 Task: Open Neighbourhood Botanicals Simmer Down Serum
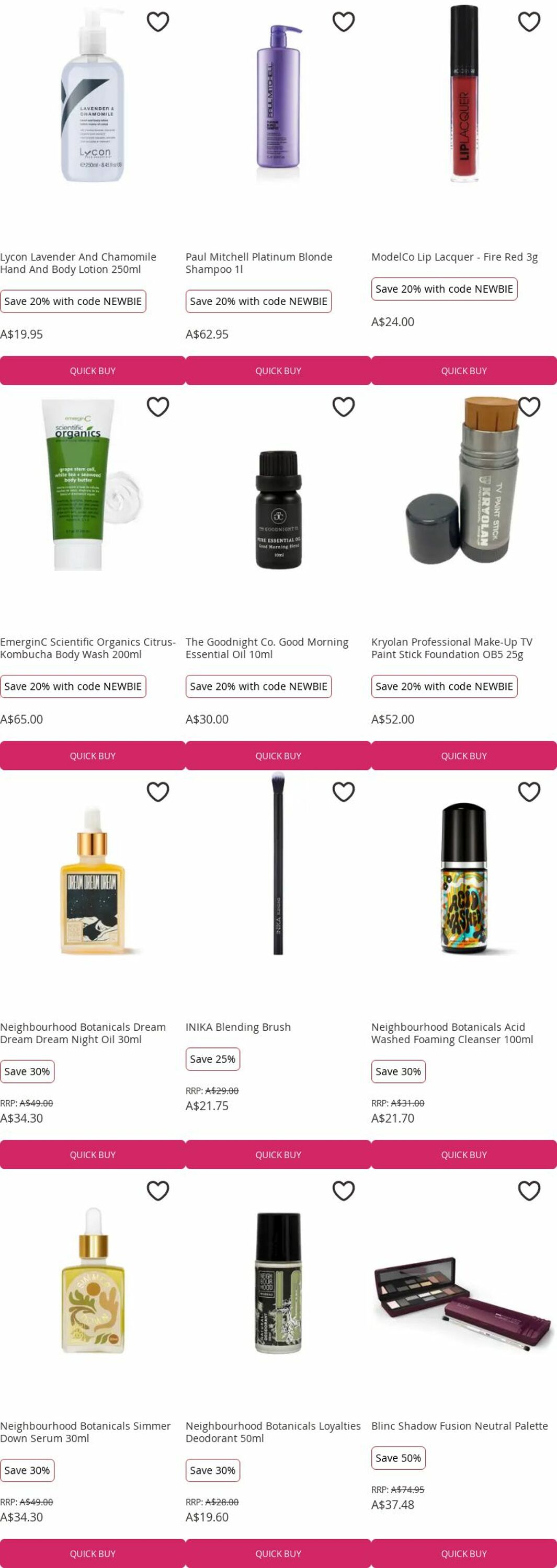(85, 1432)
